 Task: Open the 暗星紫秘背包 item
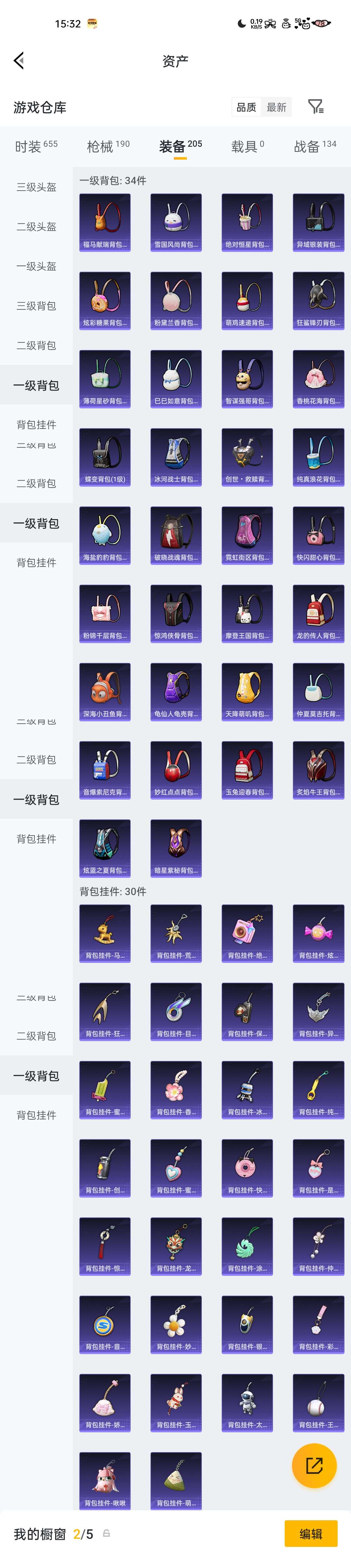point(176,848)
